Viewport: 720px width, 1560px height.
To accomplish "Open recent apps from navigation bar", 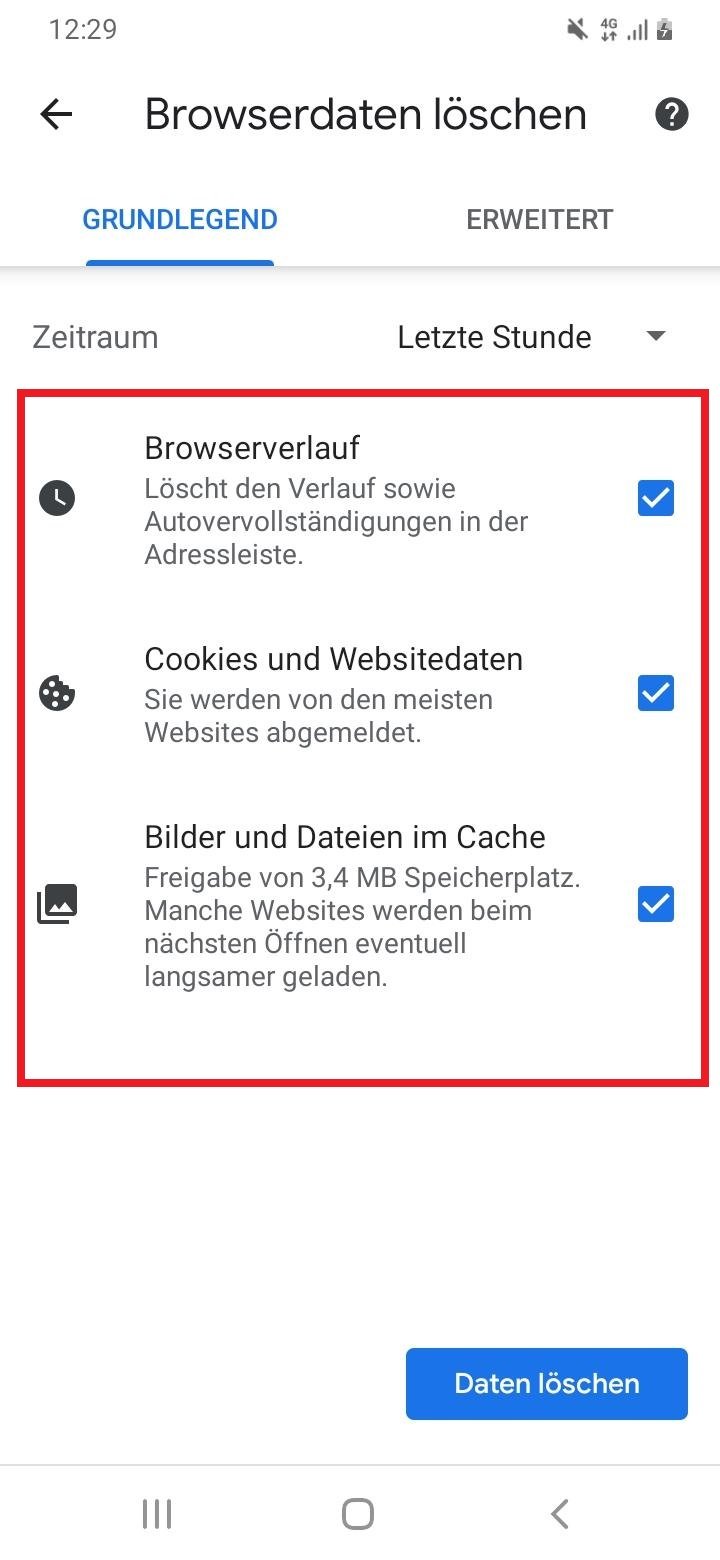I will point(157,1514).
